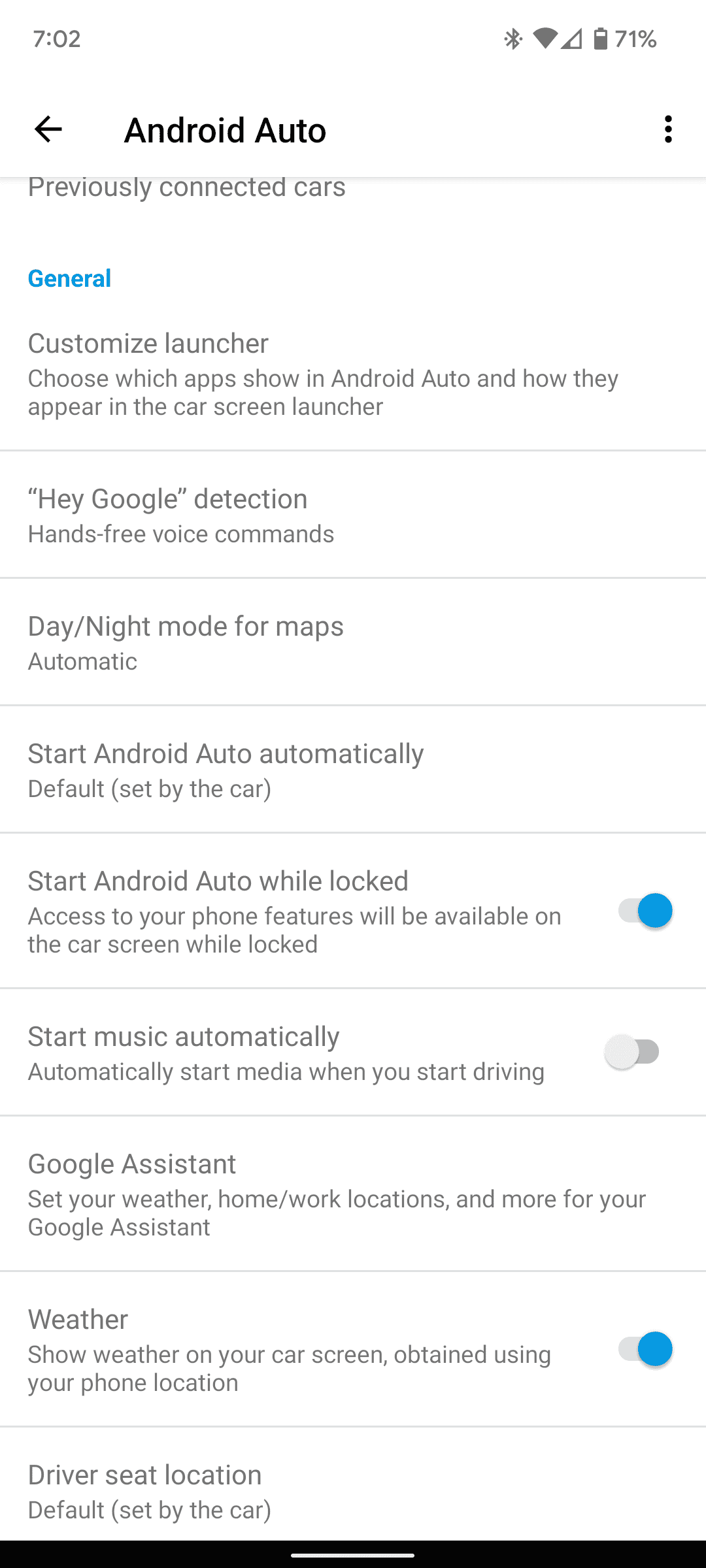
Task: Tap the clock in the status bar
Action: (x=58, y=39)
